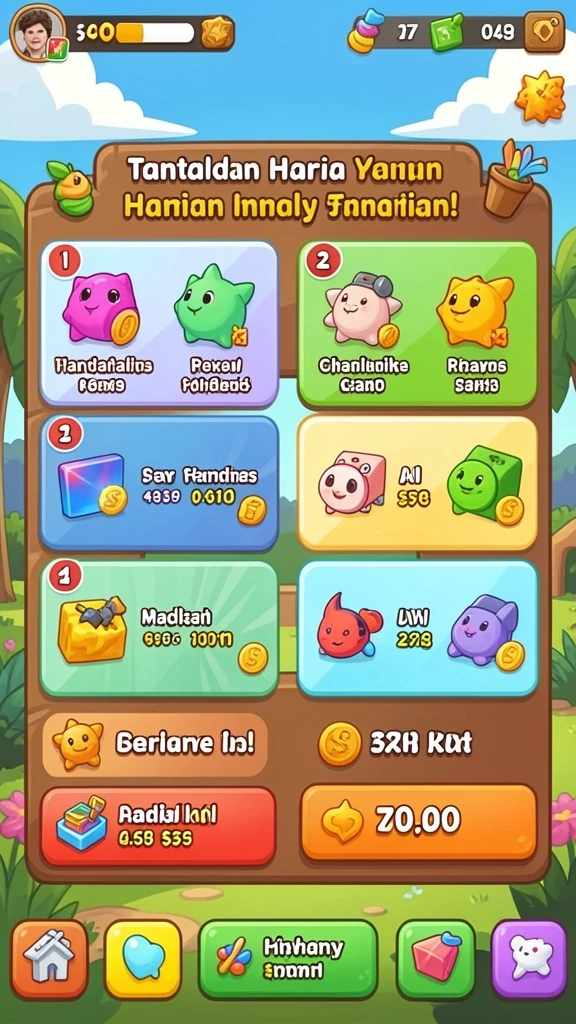Open the yellow card with pink and green cubes
This screenshot has width=576, height=1024.
pyautogui.click(x=417, y=483)
